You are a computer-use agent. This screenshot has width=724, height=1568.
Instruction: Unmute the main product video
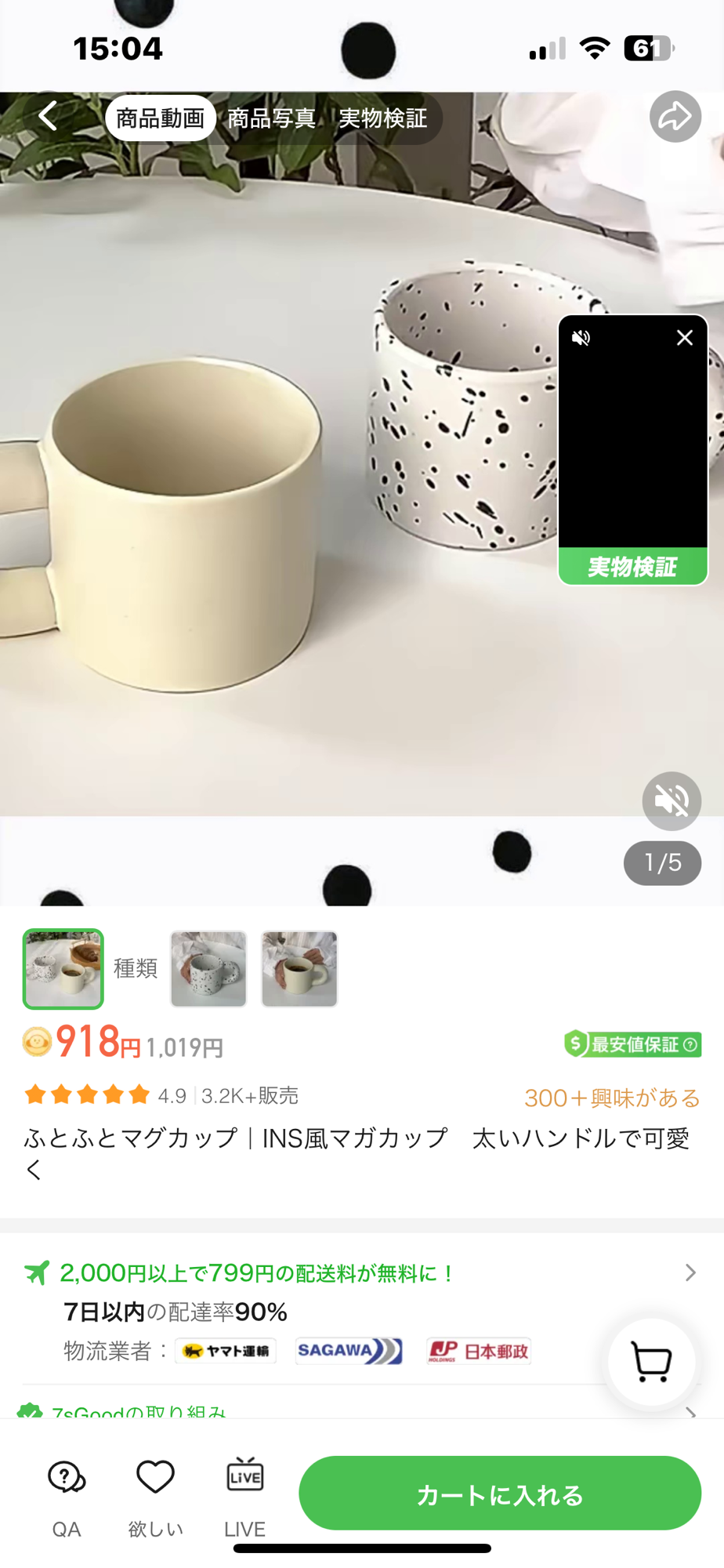click(x=672, y=801)
